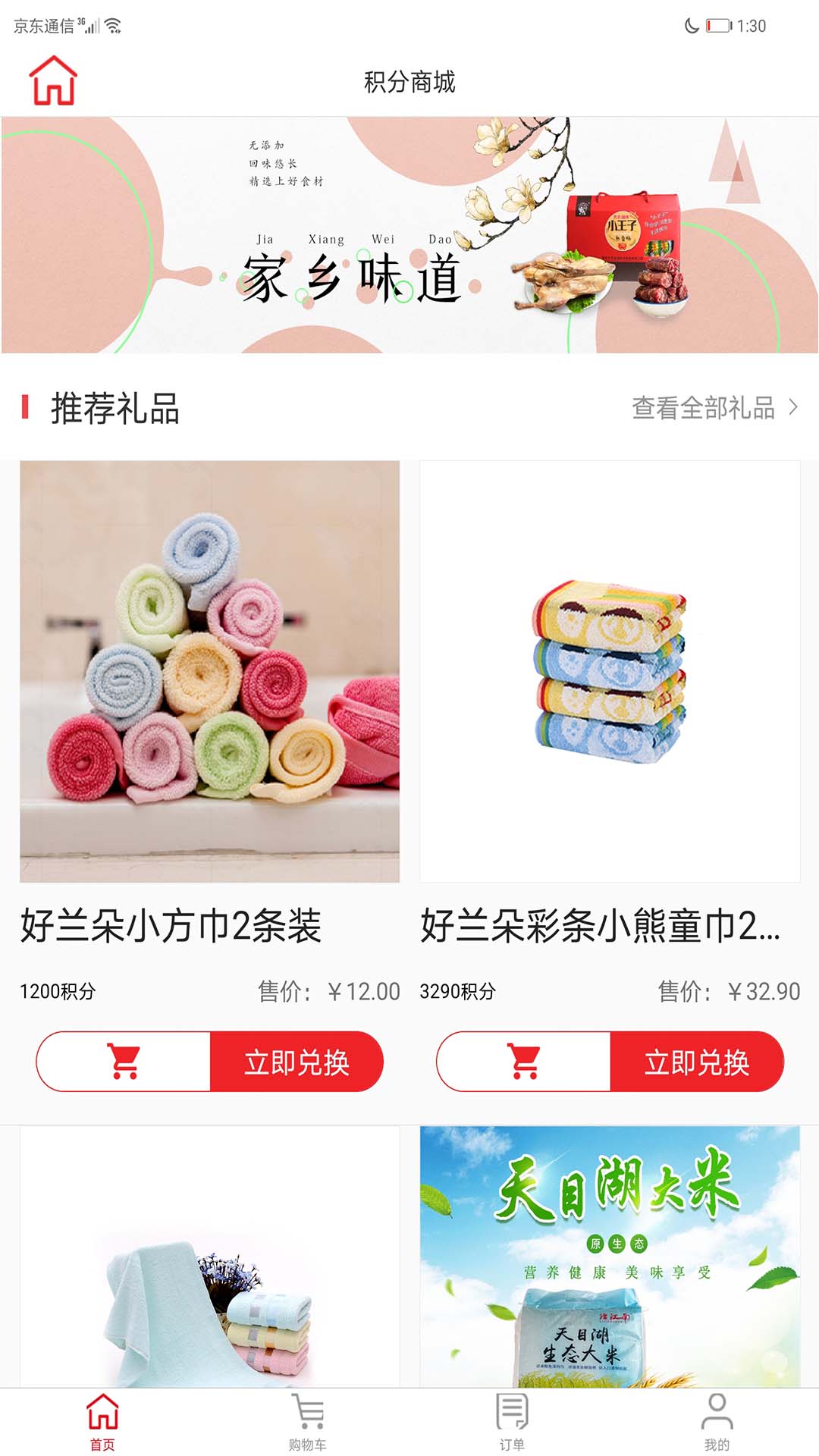Image resolution: width=819 pixels, height=1456 pixels.
Task: Open the 购物车 cart tab at bottom
Action: pyautogui.click(x=306, y=1421)
